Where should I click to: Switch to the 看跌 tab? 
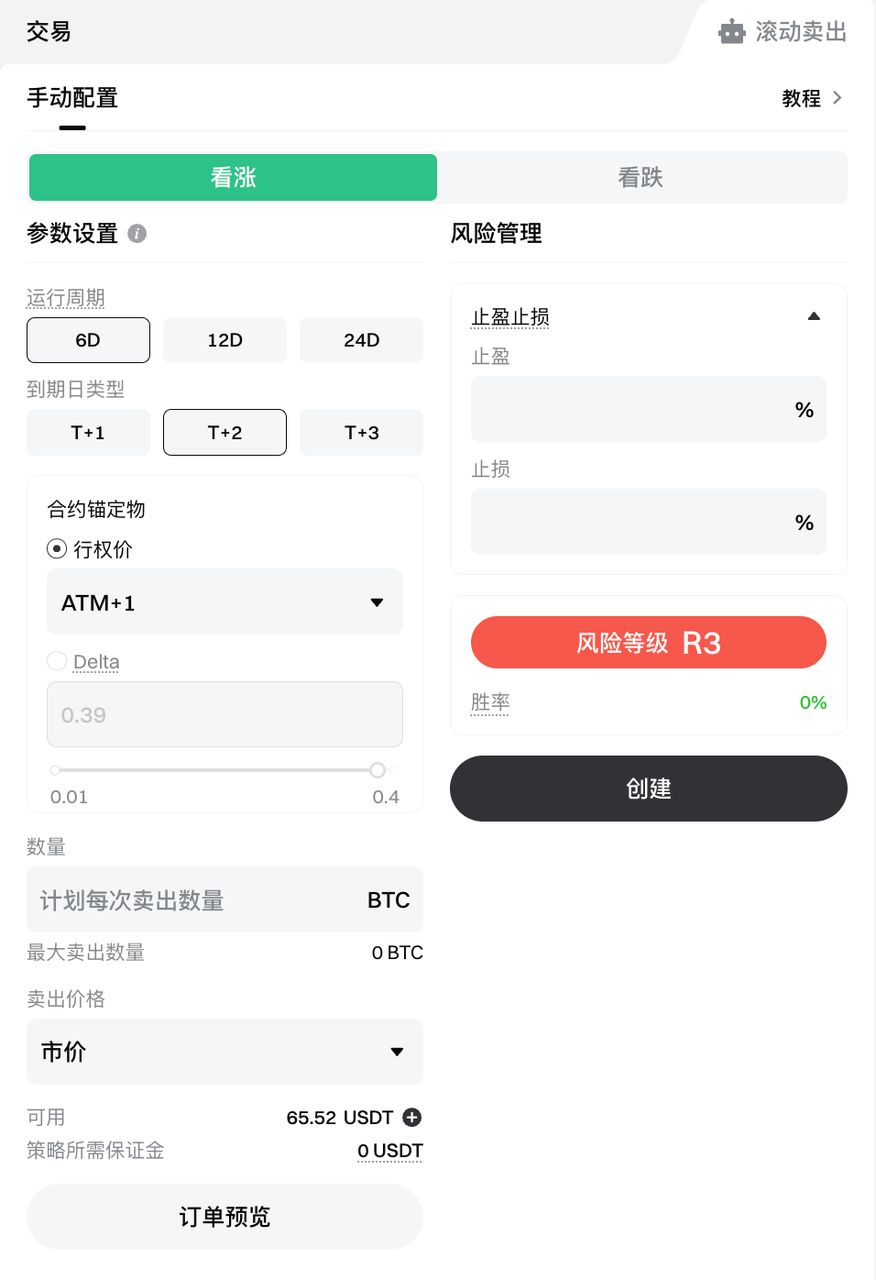click(641, 178)
